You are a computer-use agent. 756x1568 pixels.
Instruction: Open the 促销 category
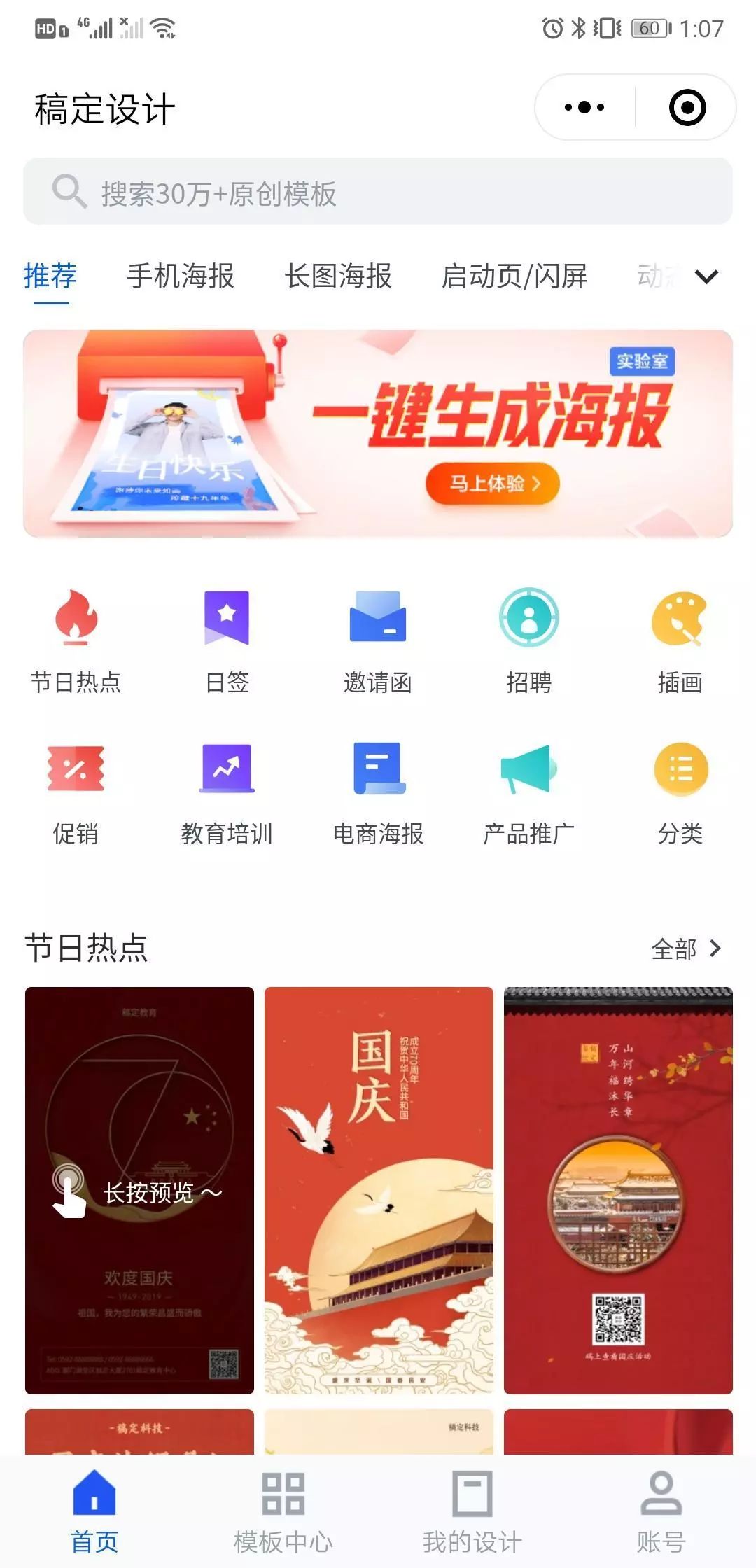click(76, 792)
